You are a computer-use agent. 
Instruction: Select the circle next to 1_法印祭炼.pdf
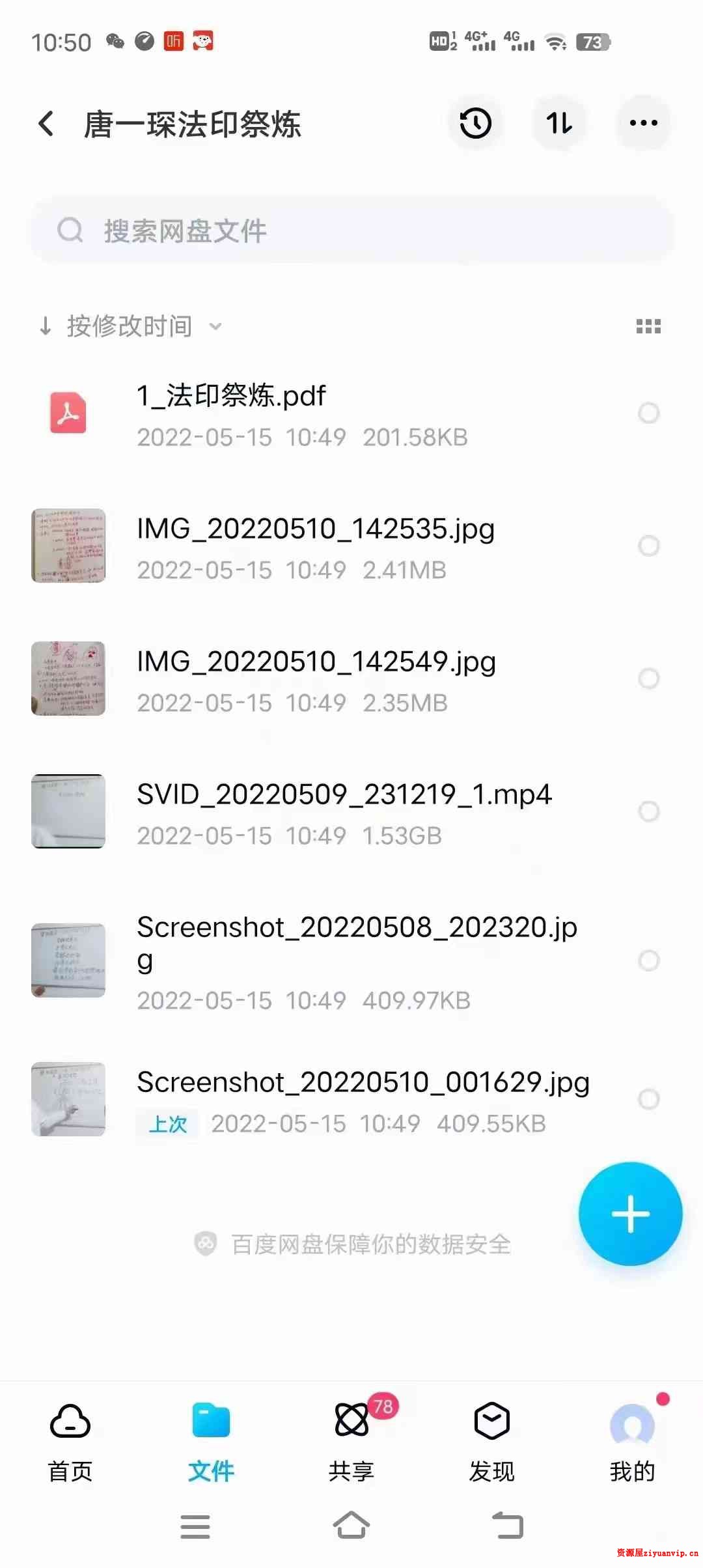pos(649,413)
